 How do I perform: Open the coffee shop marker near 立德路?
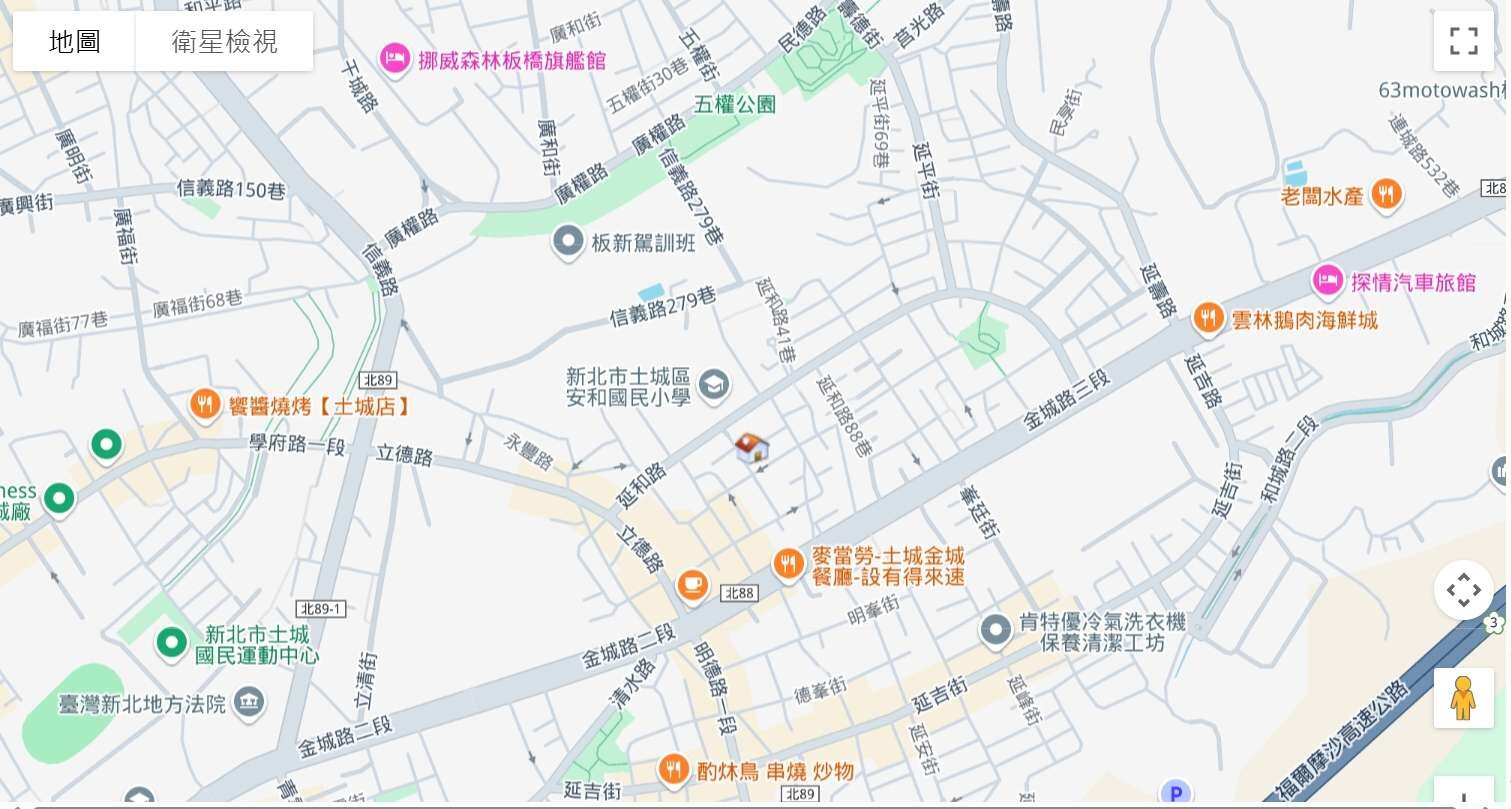tap(692, 584)
